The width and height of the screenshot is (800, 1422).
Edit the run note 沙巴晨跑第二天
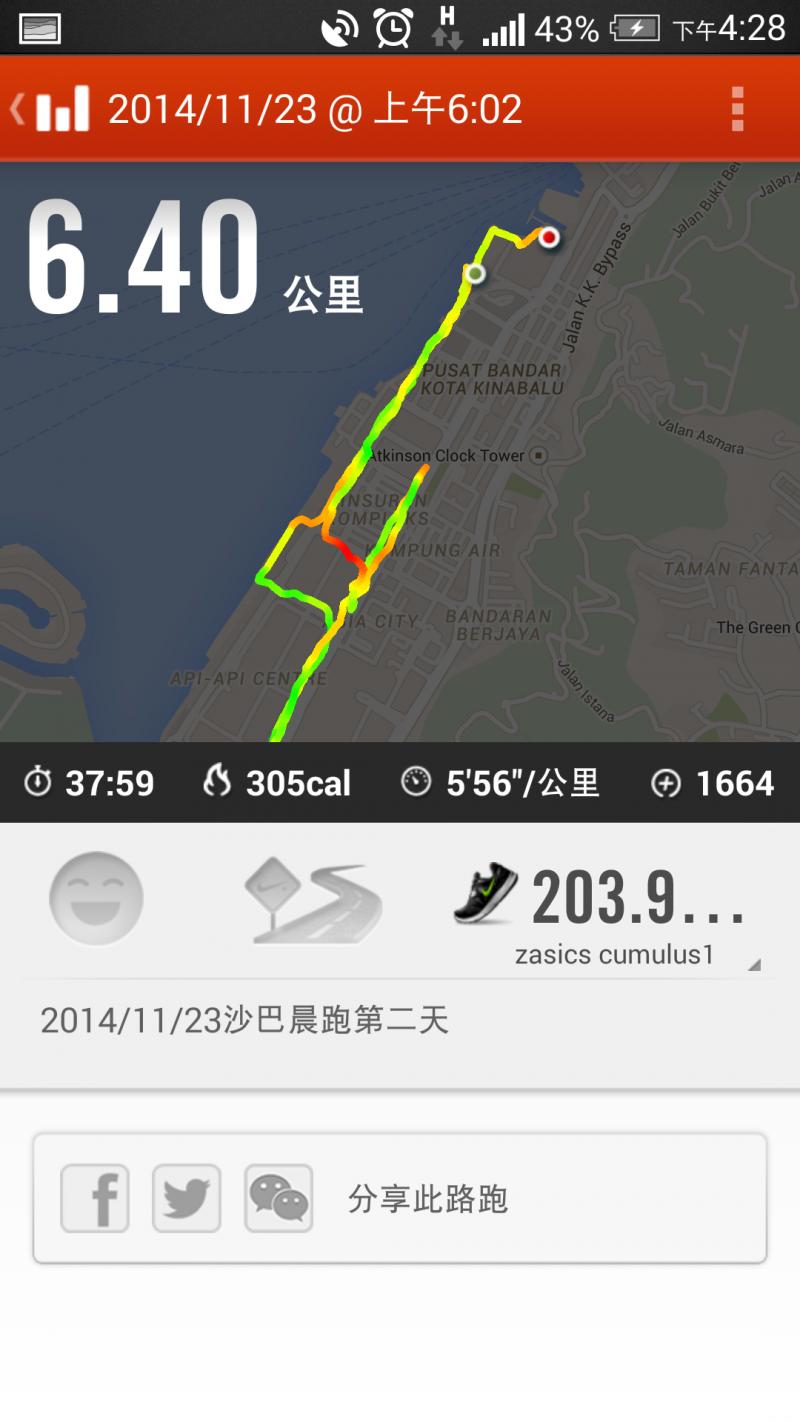245,1021
